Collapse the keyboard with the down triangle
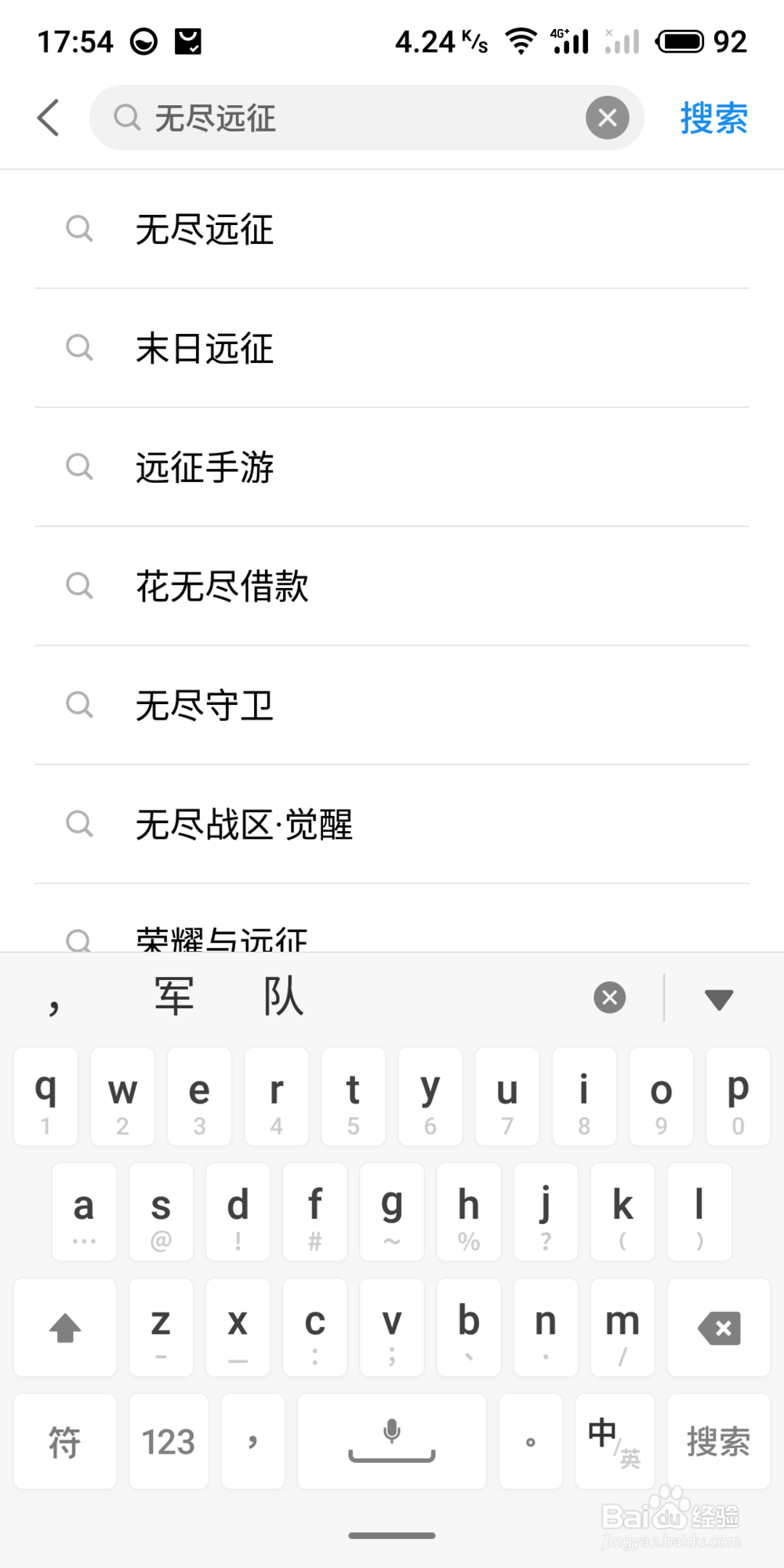Viewport: 784px width, 1568px height. [x=719, y=996]
